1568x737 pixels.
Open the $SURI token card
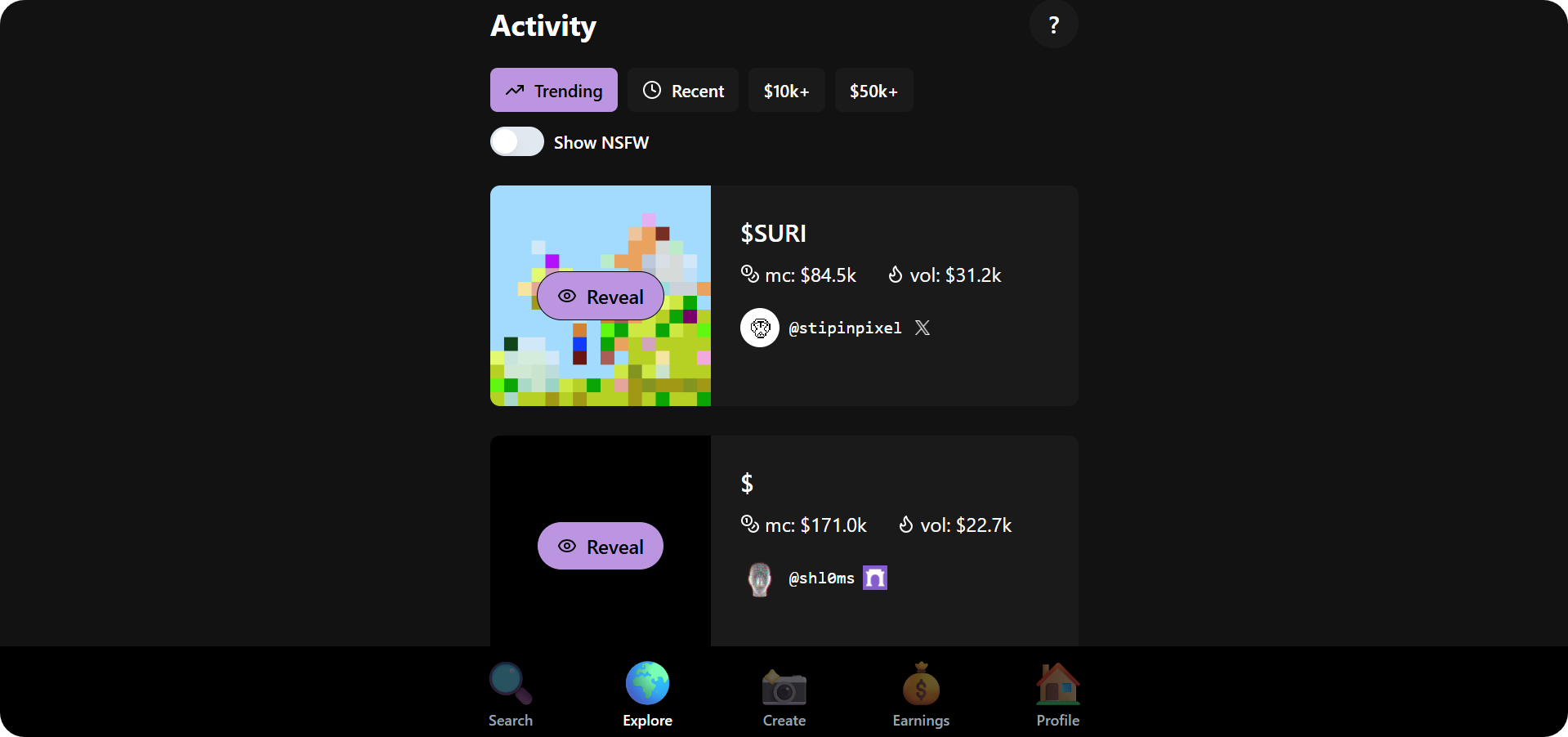coord(773,234)
